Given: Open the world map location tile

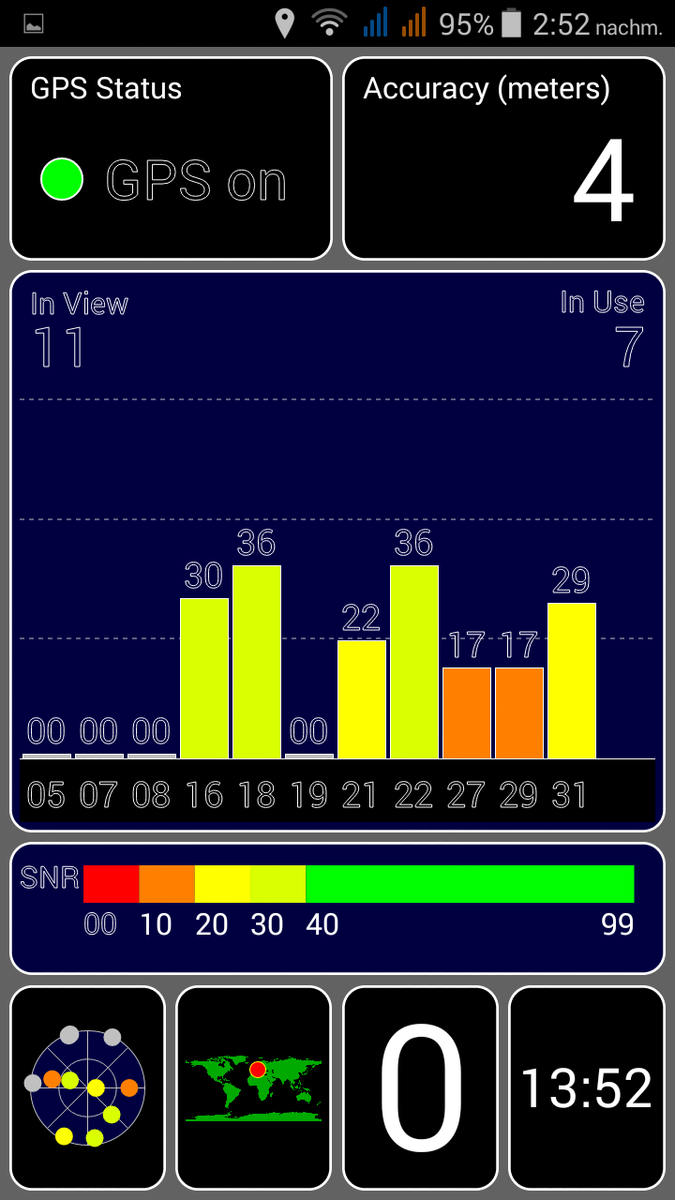Looking at the screenshot, I should point(253,1087).
